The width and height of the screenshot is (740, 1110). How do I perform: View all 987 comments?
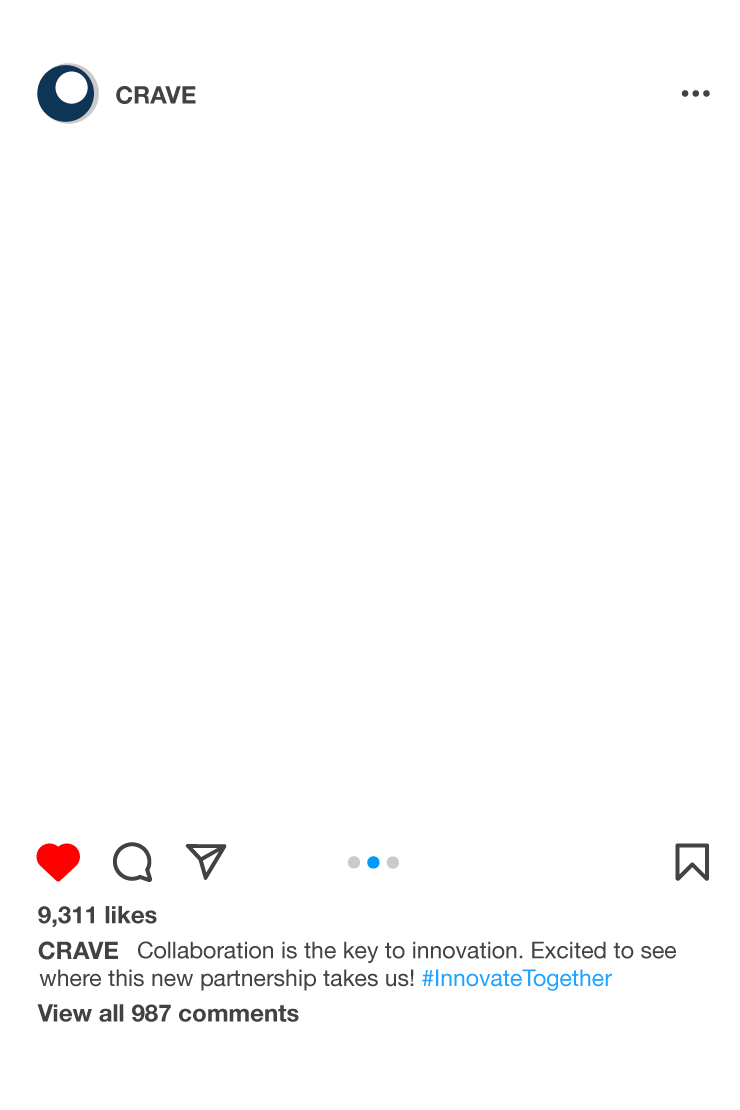tap(168, 1013)
